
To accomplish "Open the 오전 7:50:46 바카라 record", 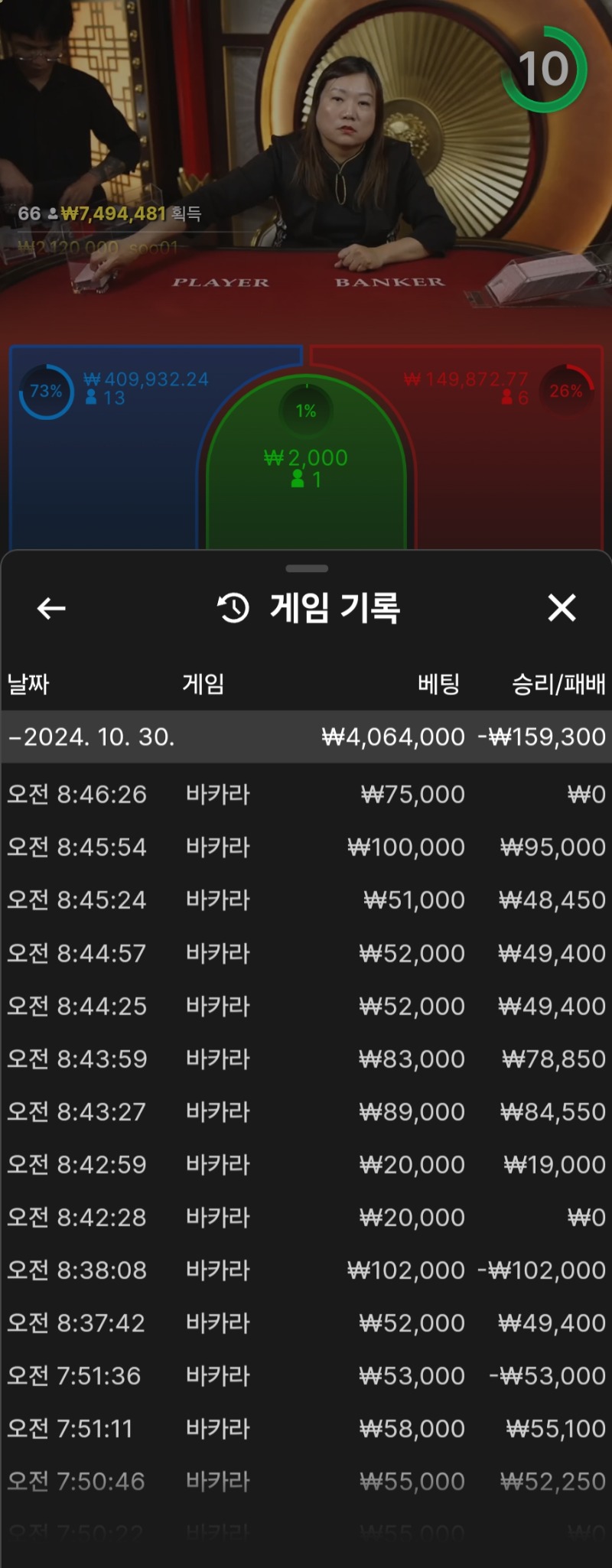I will pyautogui.click(x=306, y=1481).
